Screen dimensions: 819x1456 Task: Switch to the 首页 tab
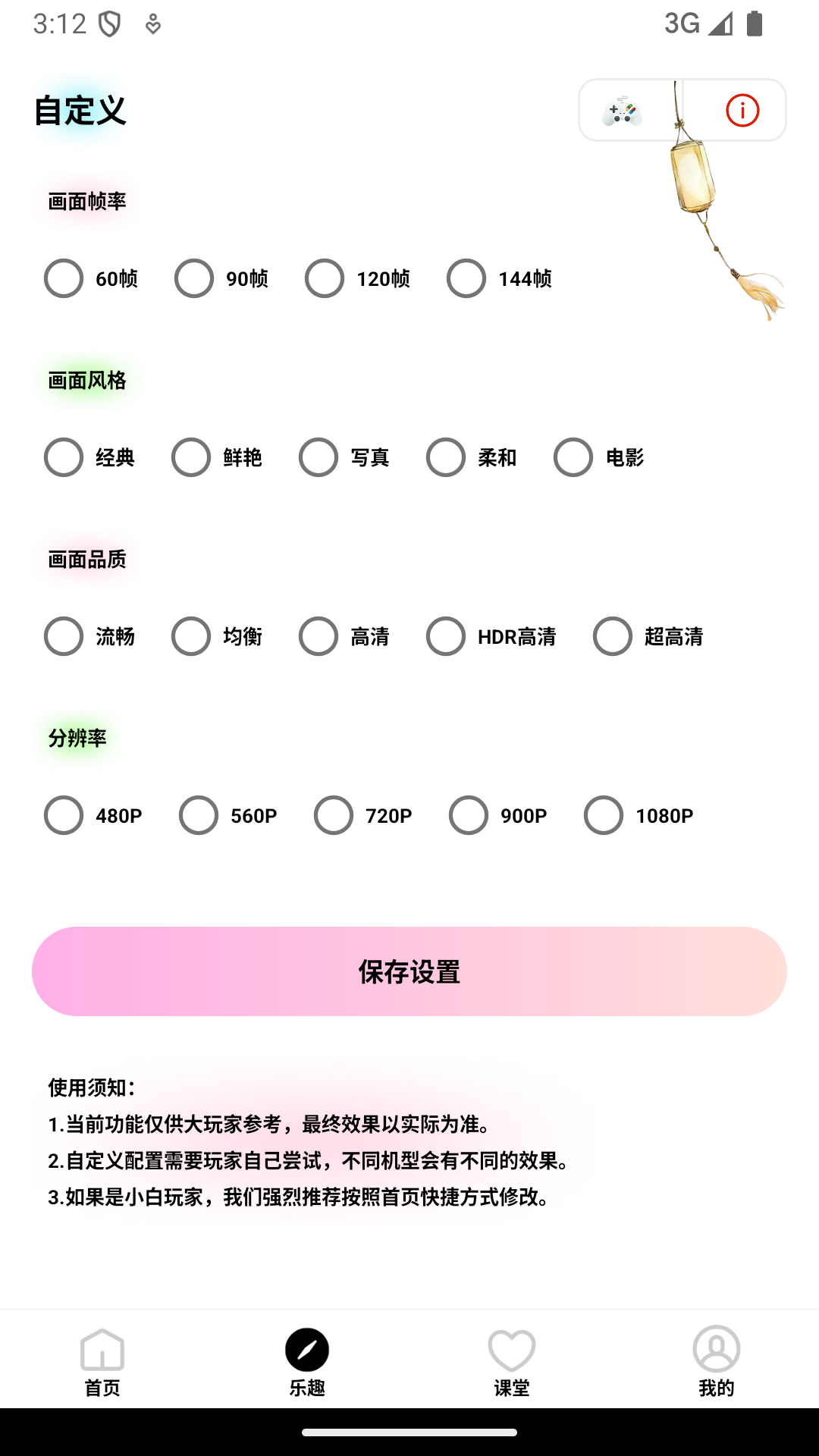tap(102, 1362)
